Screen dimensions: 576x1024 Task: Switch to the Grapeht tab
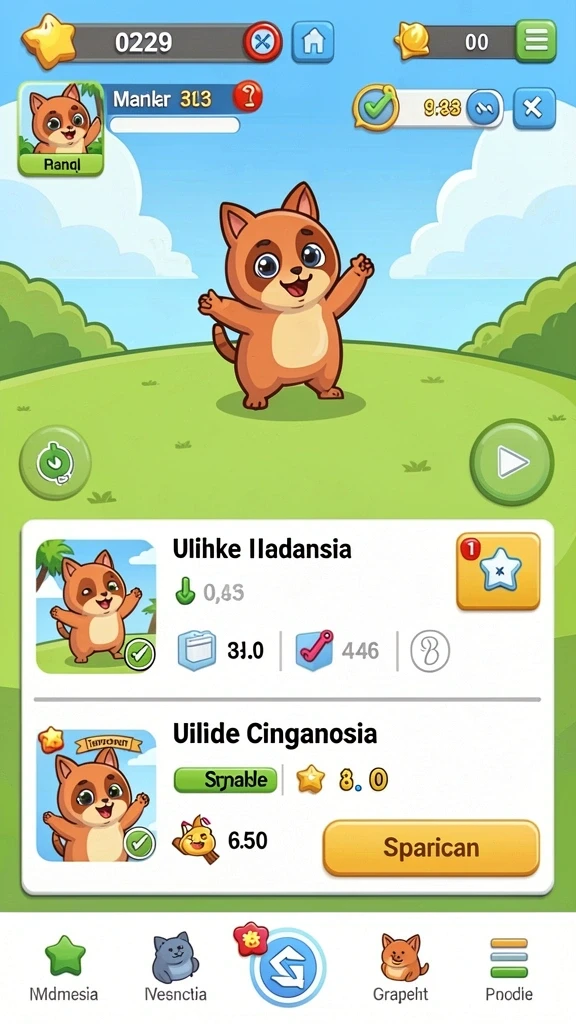click(x=401, y=968)
